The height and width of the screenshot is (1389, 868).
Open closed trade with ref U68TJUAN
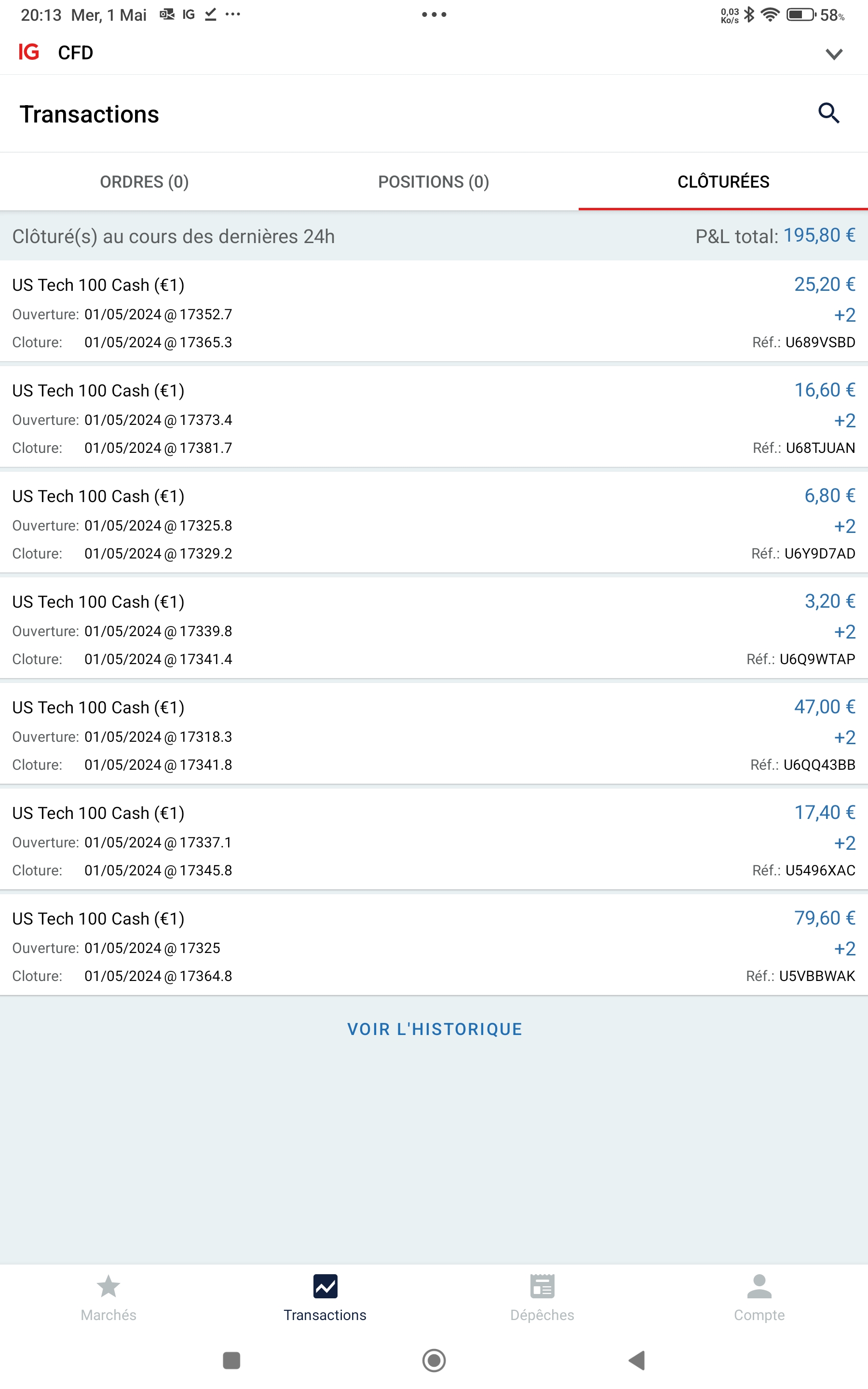pos(434,419)
